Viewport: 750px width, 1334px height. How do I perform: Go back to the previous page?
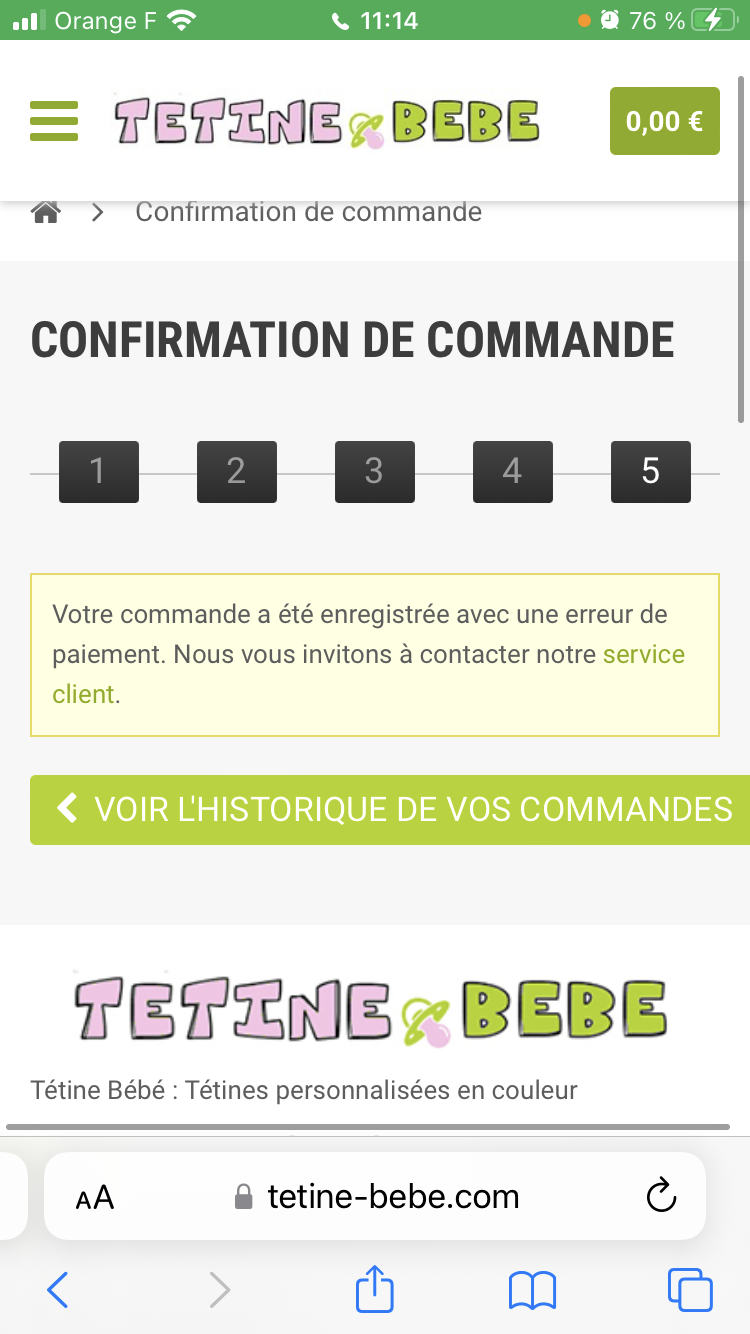click(58, 1290)
